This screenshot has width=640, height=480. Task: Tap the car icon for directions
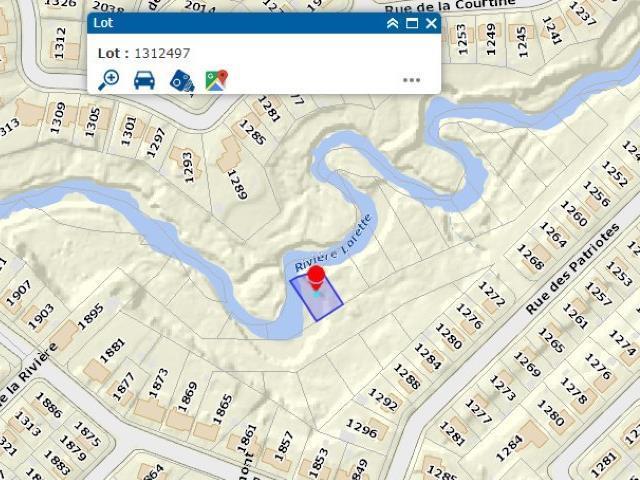tap(144, 80)
